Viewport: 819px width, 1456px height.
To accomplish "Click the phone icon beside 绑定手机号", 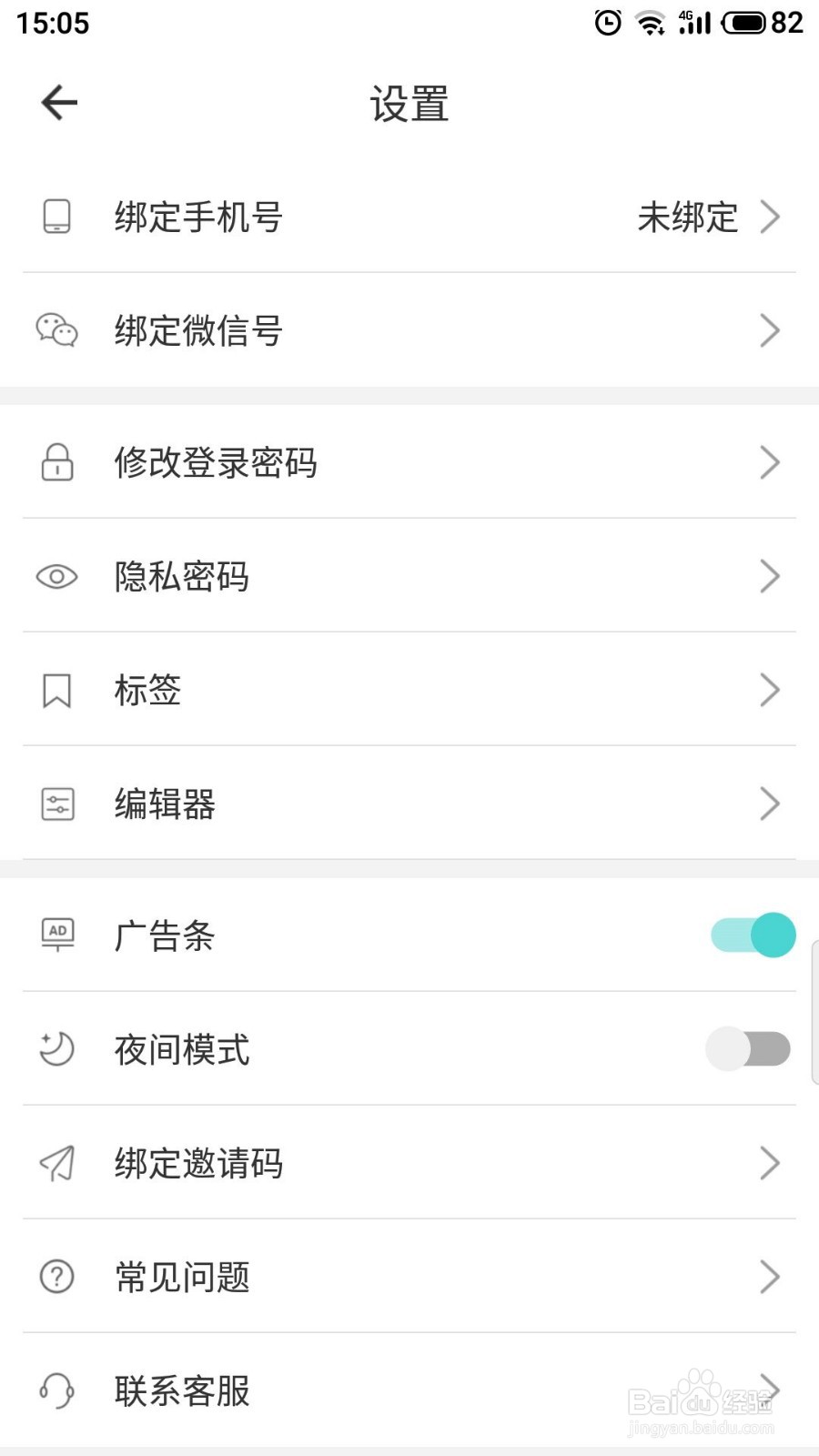I will pos(56,217).
